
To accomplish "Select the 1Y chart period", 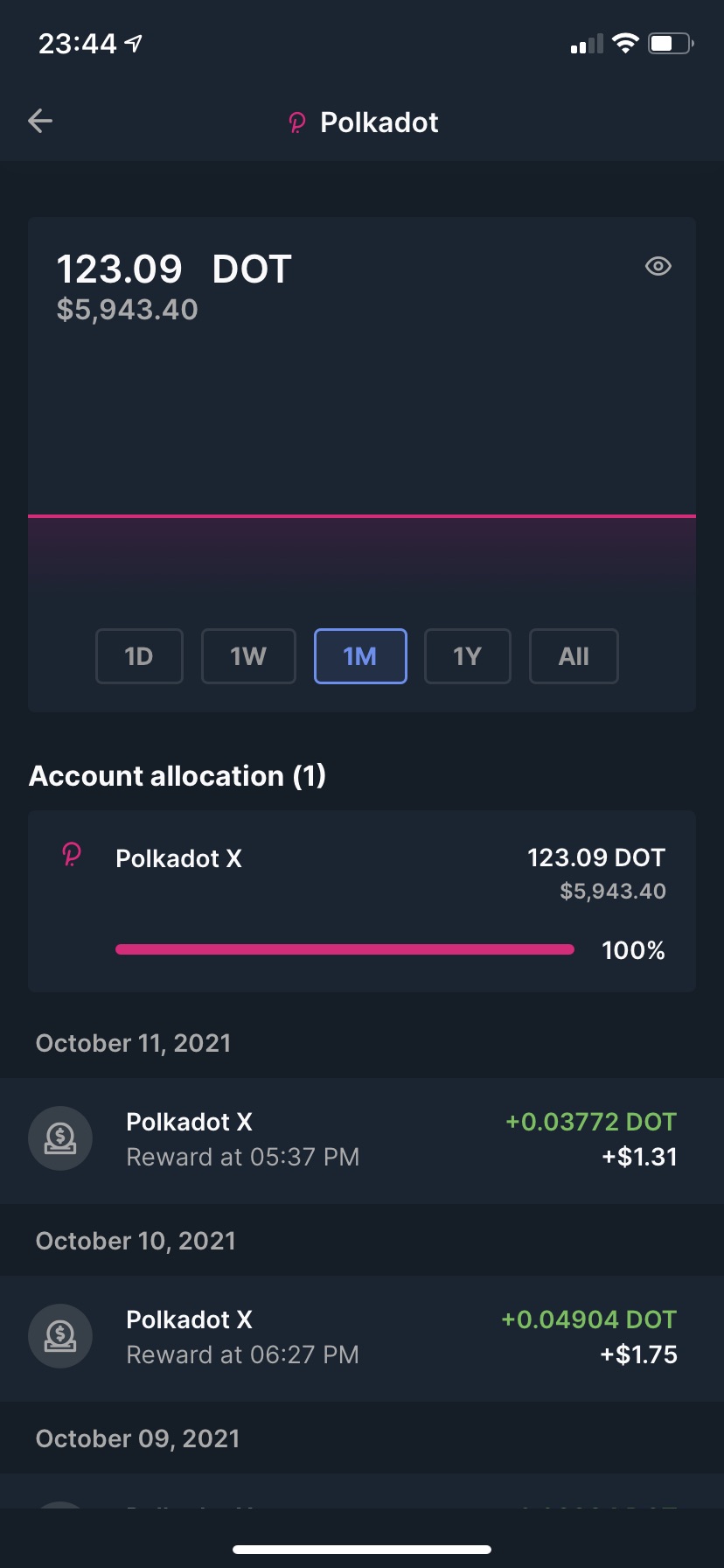I will [468, 656].
